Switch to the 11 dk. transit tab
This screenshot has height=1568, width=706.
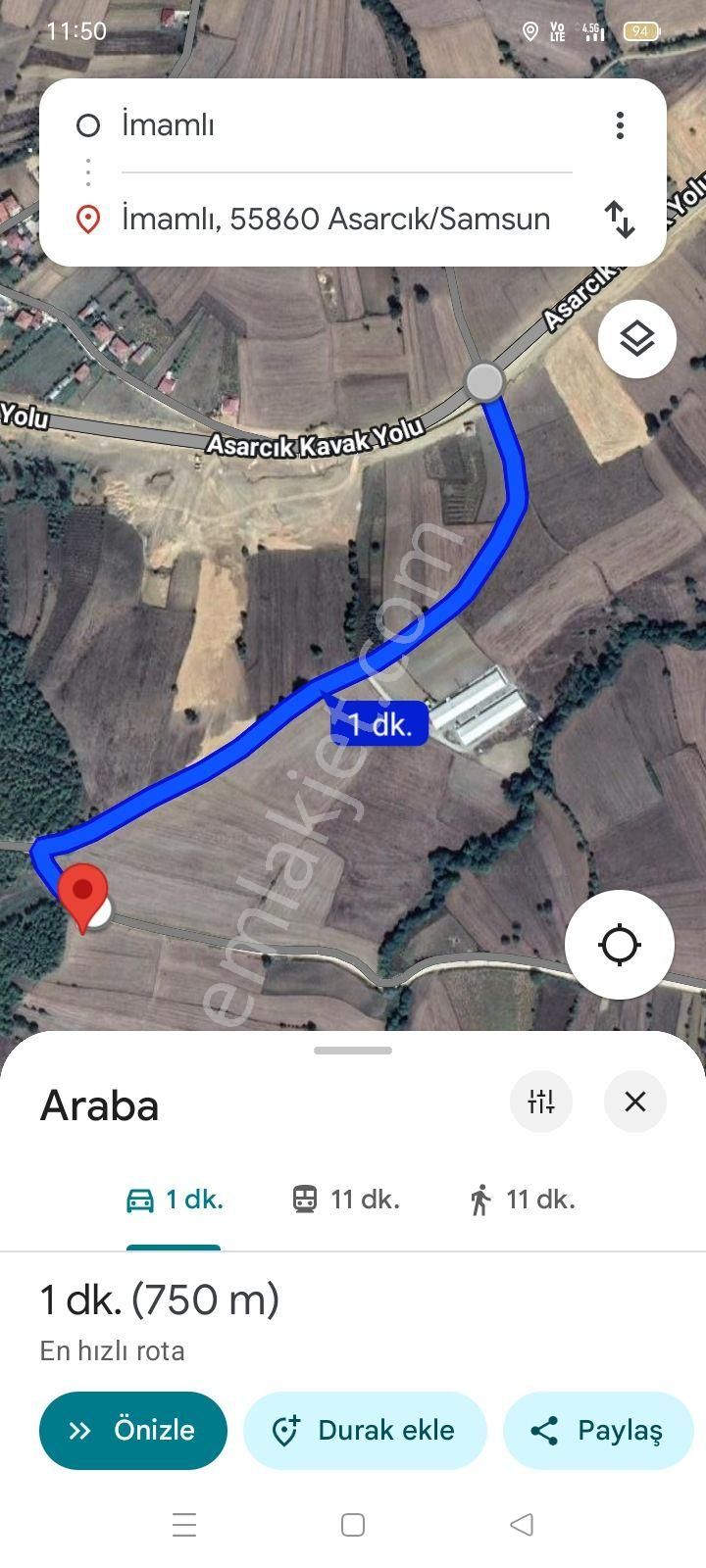[x=343, y=1198]
